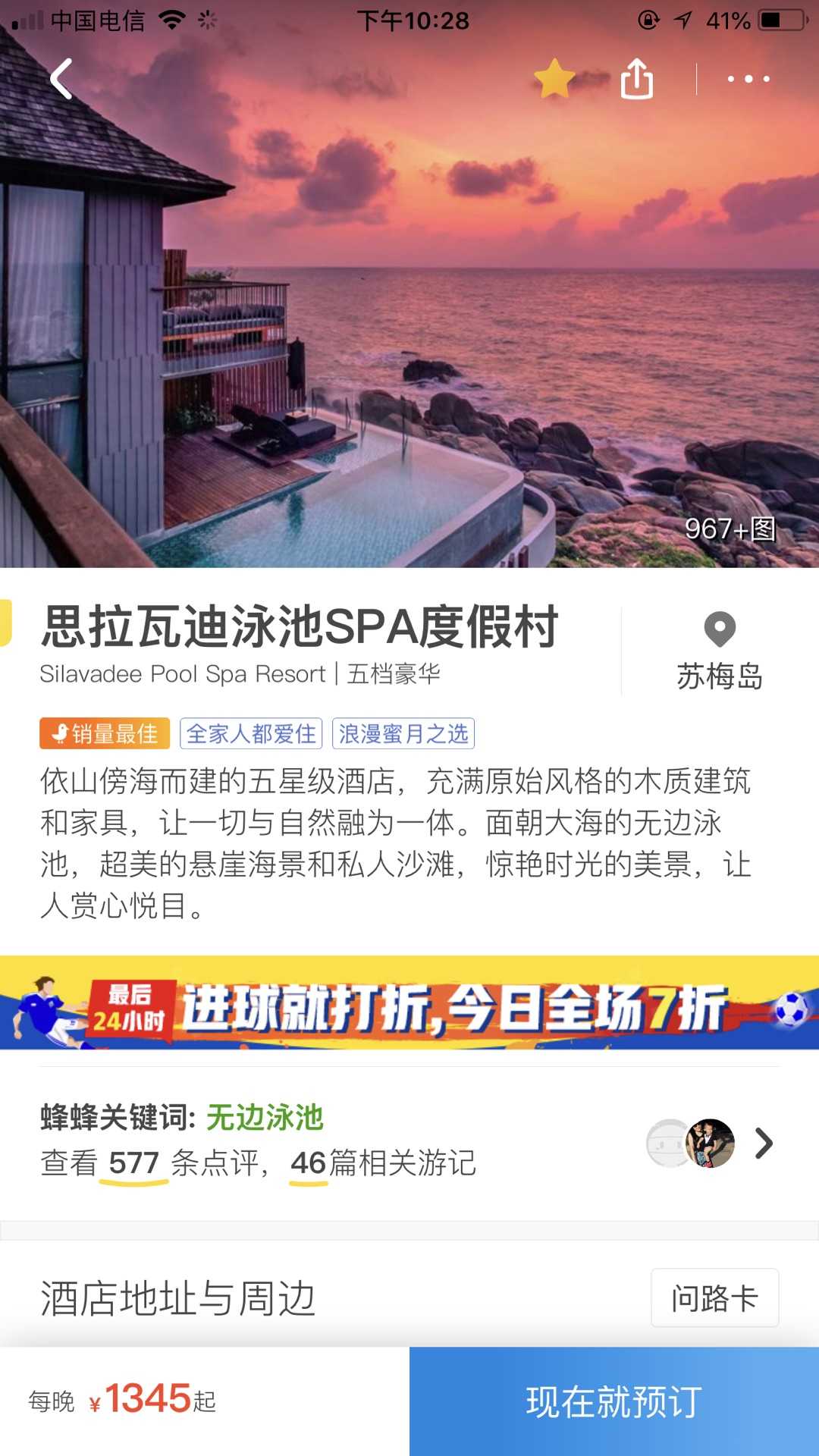Book now with 现在就预订

[614, 1401]
